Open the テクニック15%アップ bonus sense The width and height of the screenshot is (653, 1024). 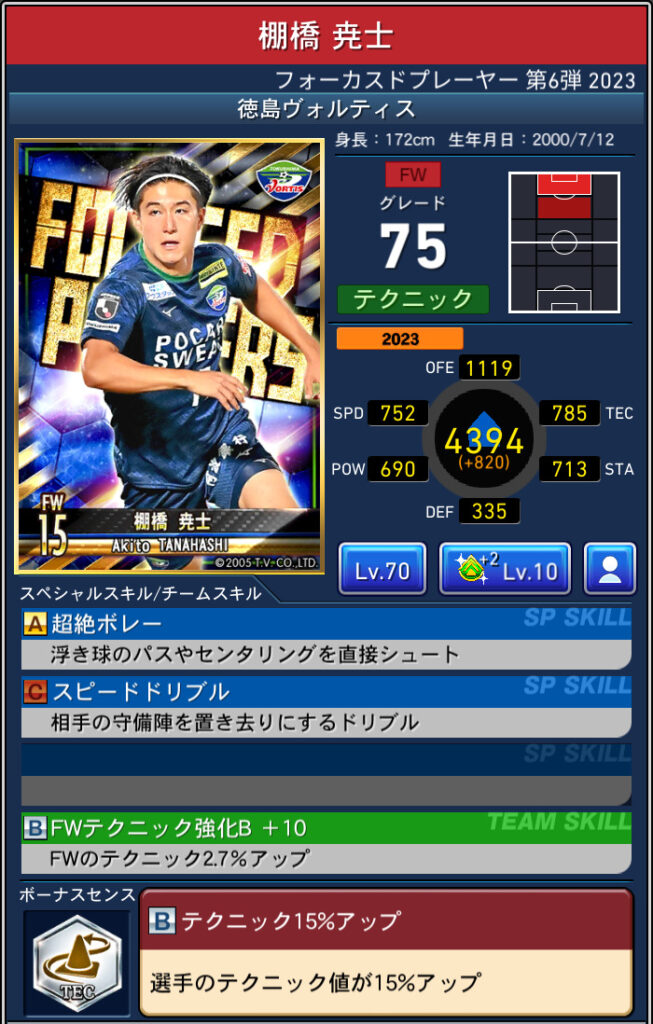[385, 950]
